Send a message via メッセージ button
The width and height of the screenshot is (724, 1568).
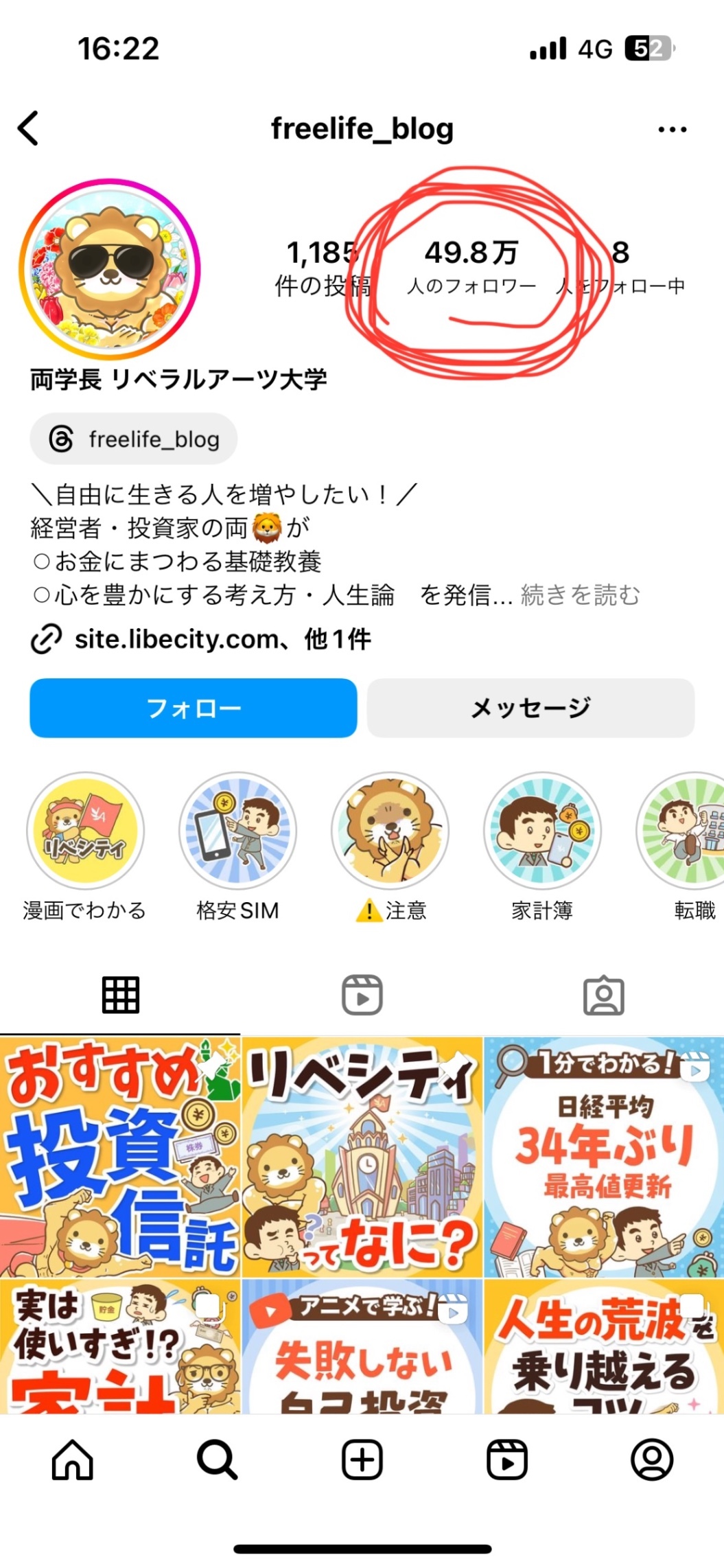click(530, 708)
